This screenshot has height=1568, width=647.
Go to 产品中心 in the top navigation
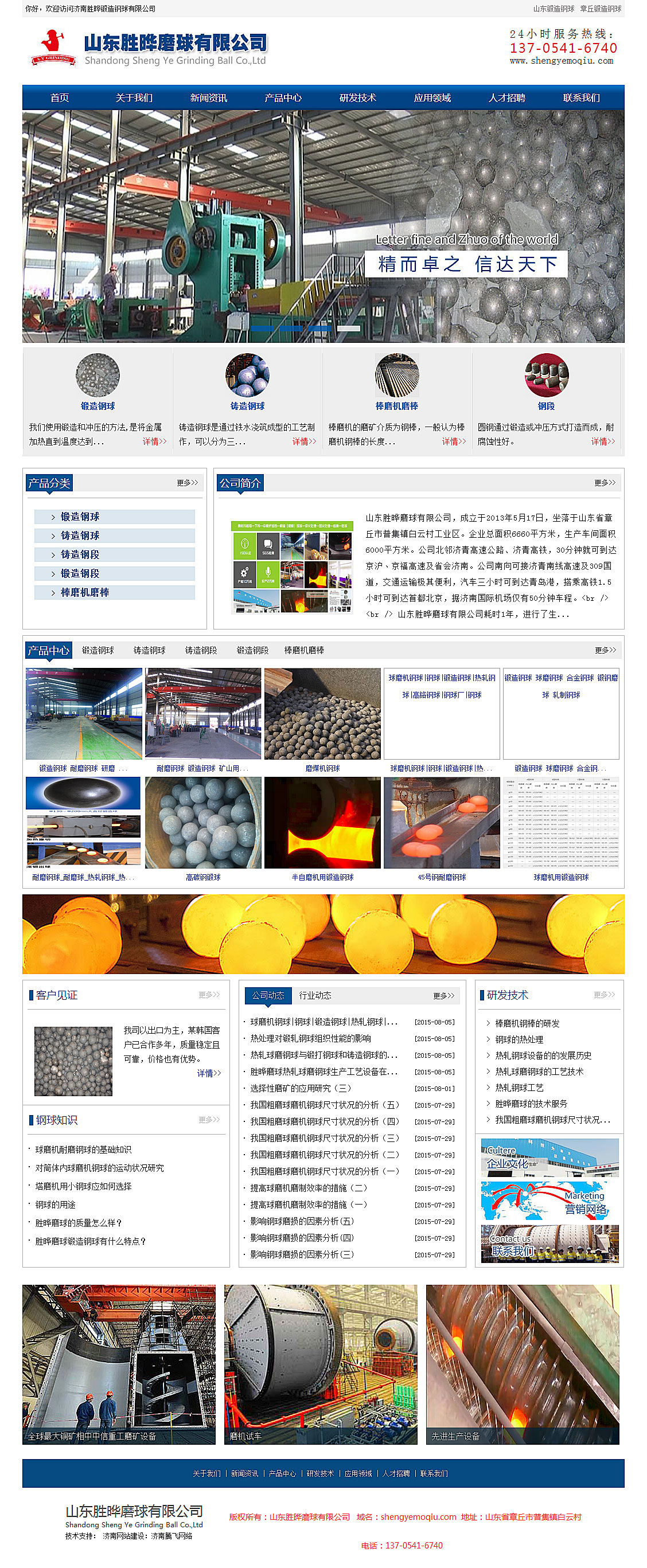tap(283, 97)
